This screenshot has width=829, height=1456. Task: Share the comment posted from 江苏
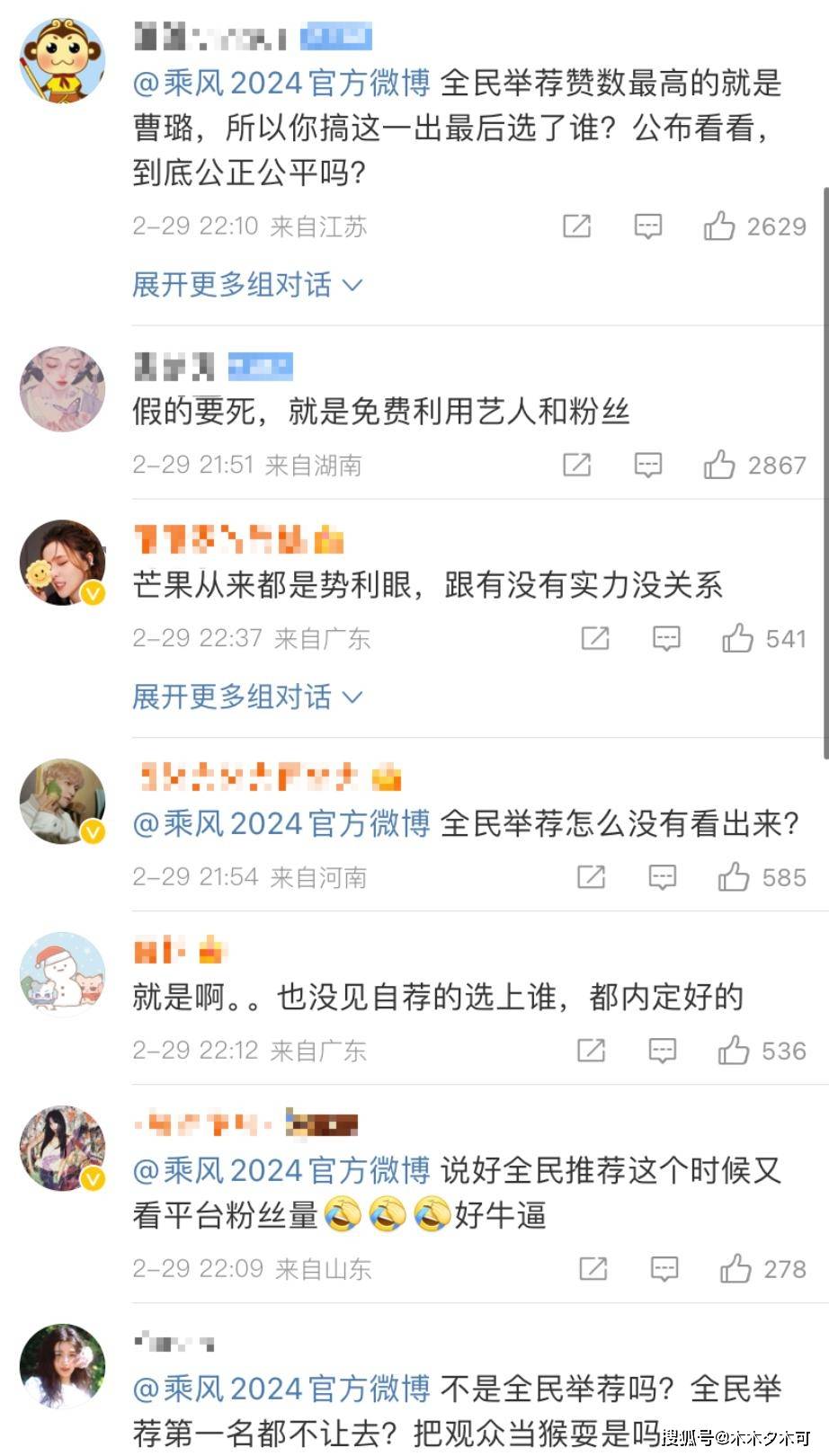coord(576,226)
